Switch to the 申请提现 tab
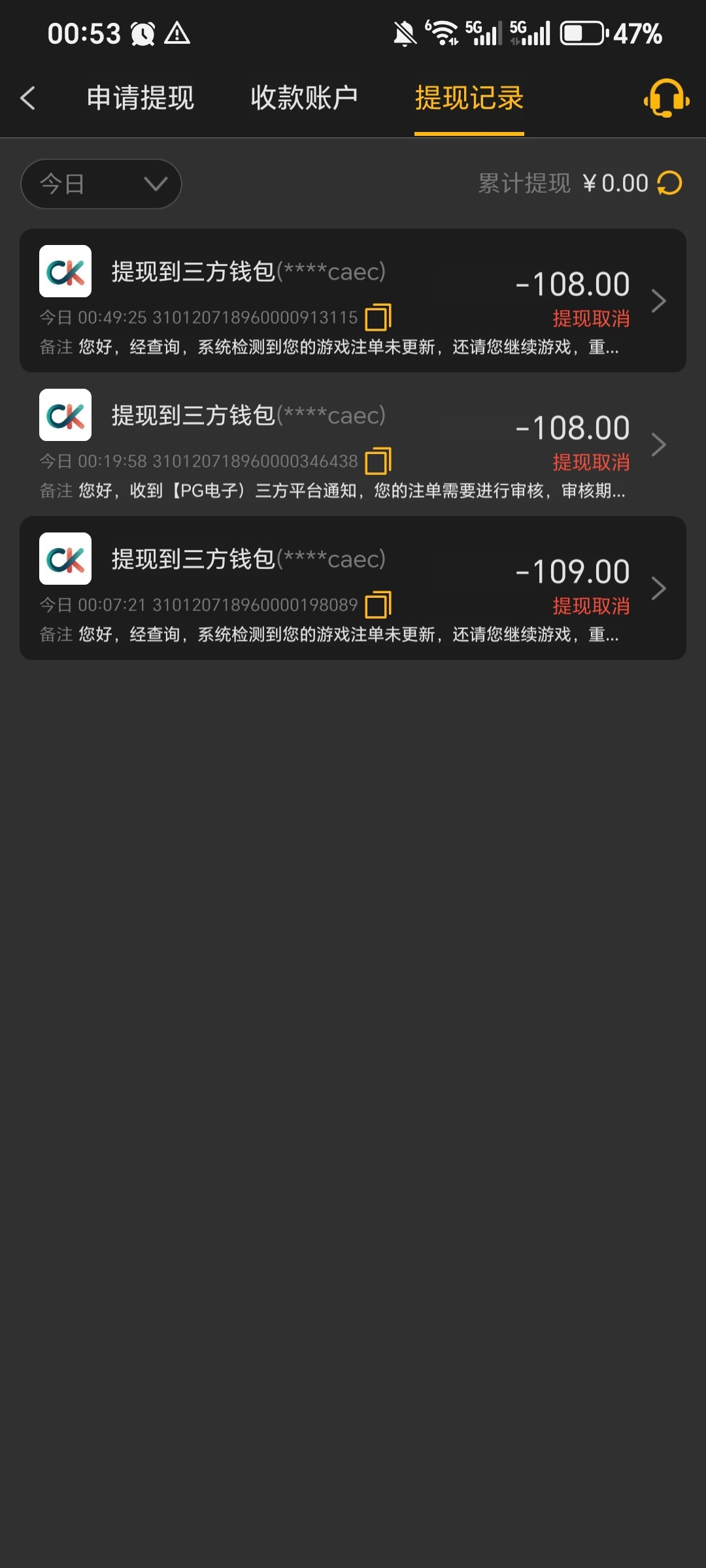 140,99
